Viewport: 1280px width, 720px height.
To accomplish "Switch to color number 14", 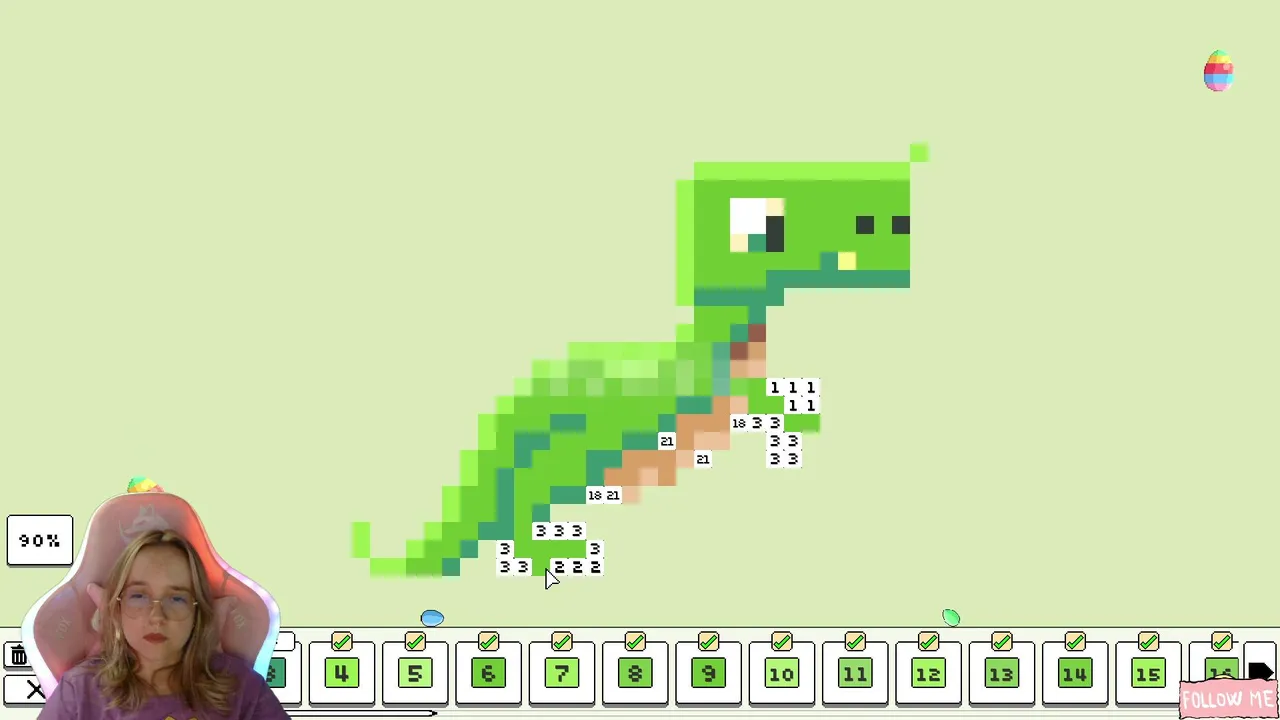I will coord(1074,675).
